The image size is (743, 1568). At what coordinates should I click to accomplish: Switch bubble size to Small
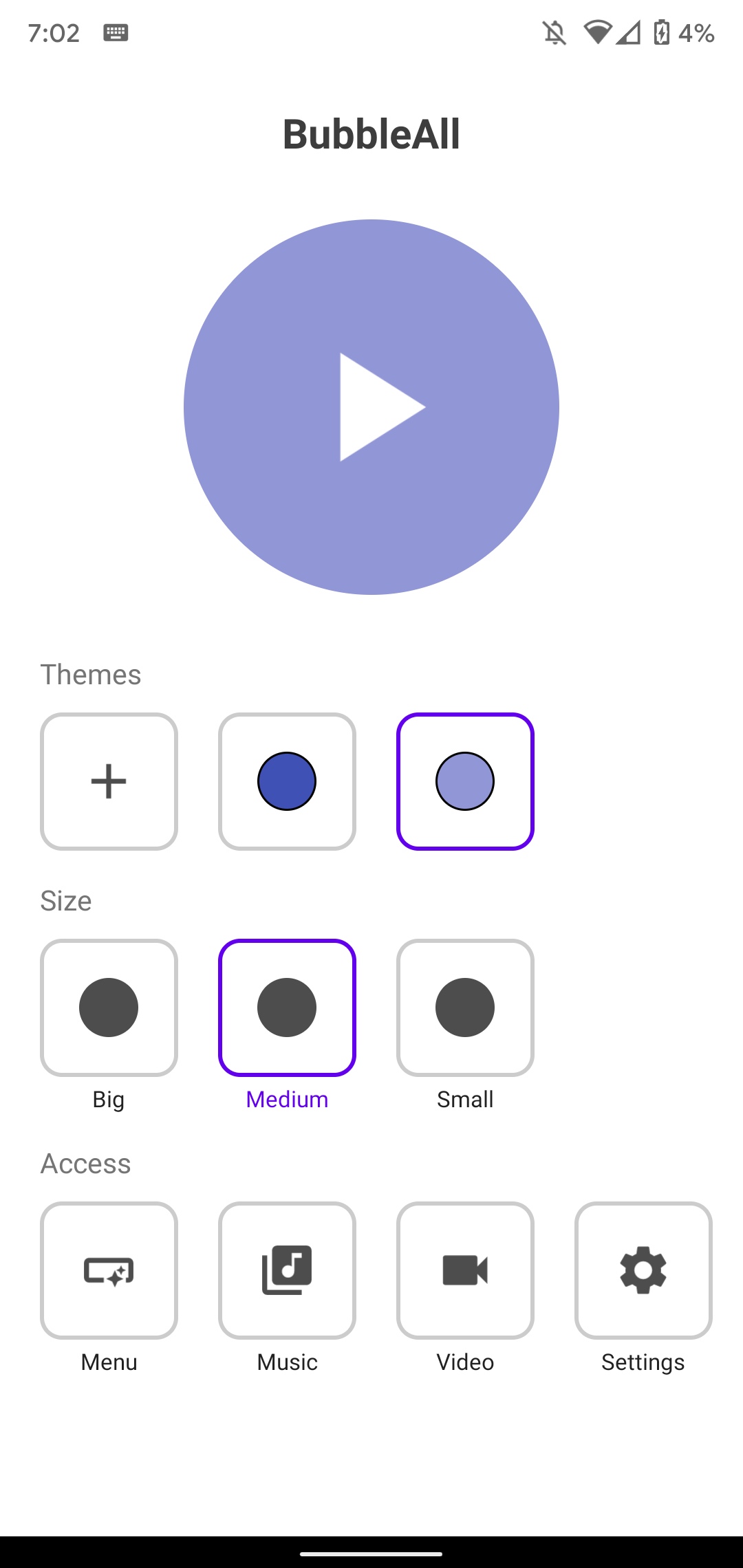click(465, 1008)
